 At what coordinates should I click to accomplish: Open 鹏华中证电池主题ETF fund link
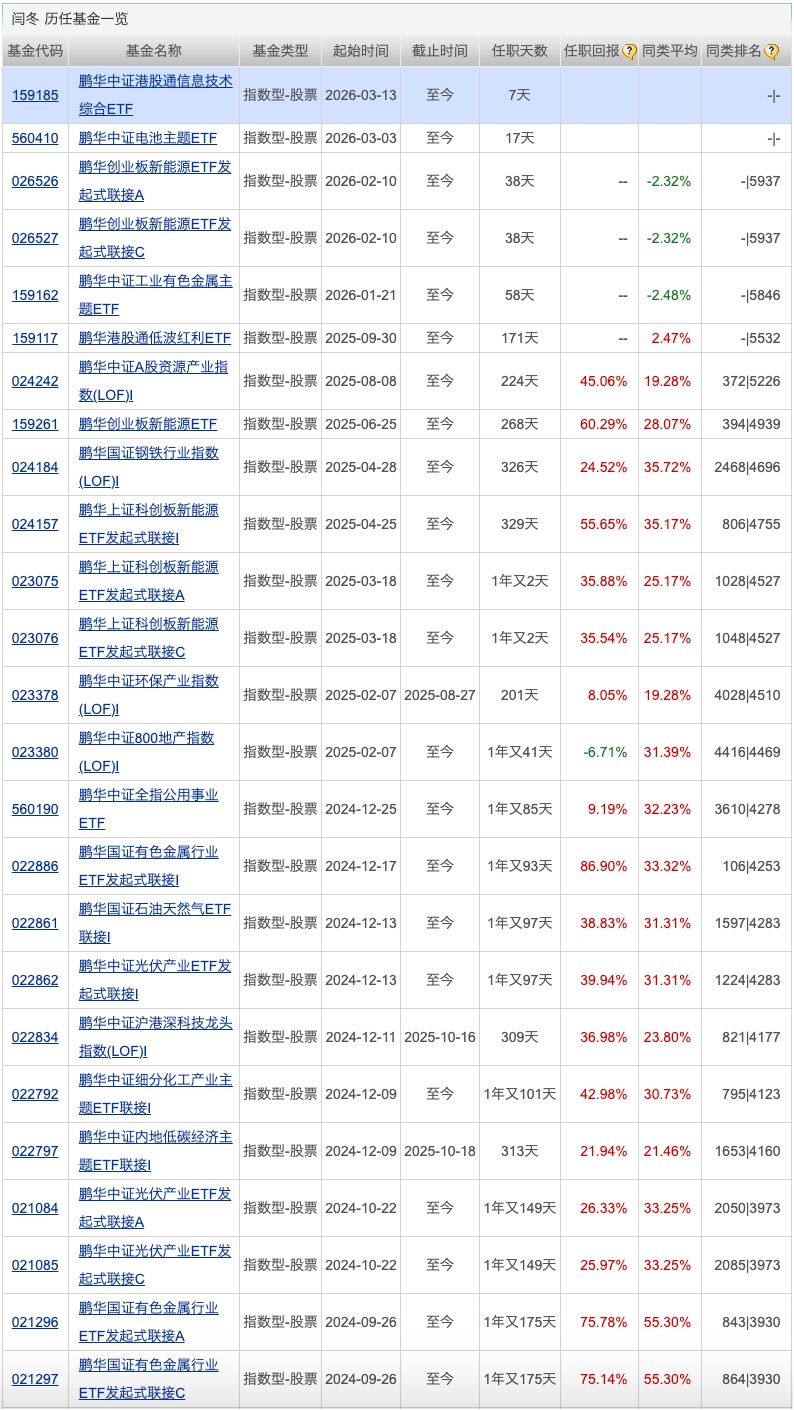click(148, 137)
